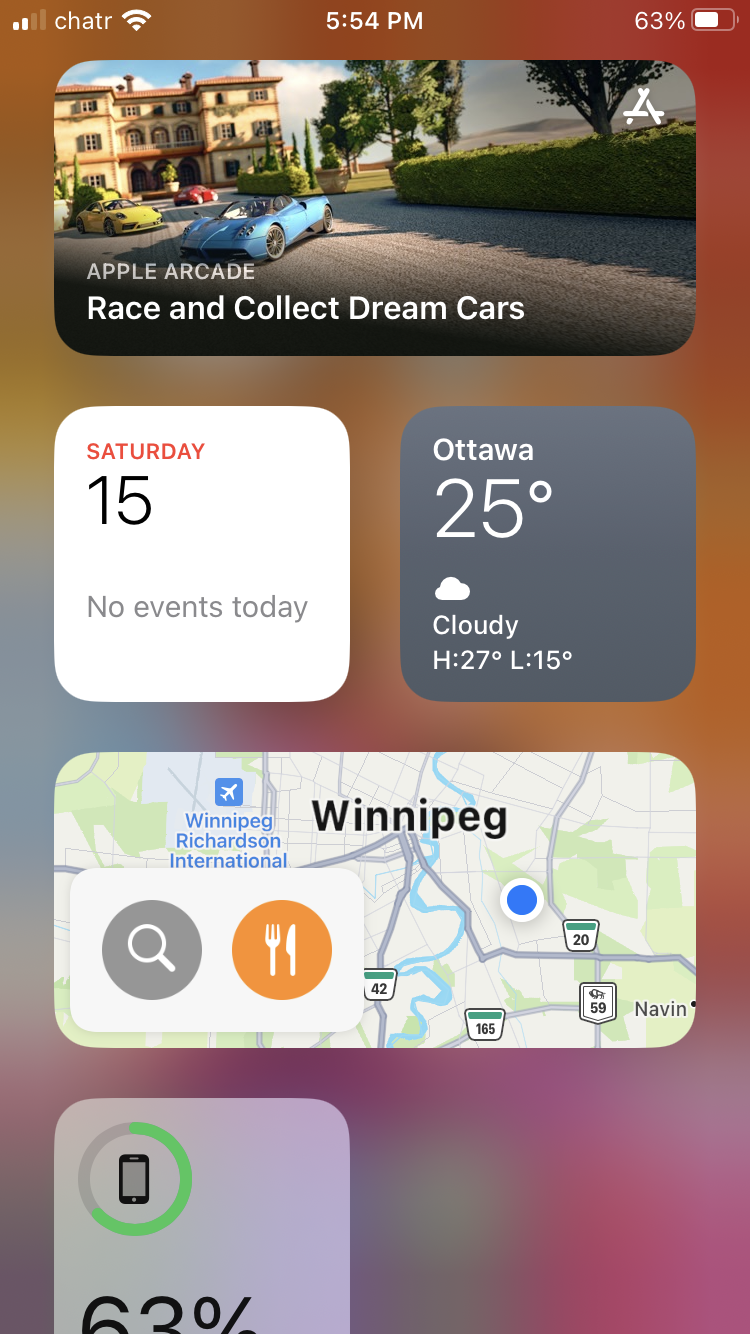The image size is (750, 1334).
Task: Open the Ottawa weather widget
Action: (547, 553)
